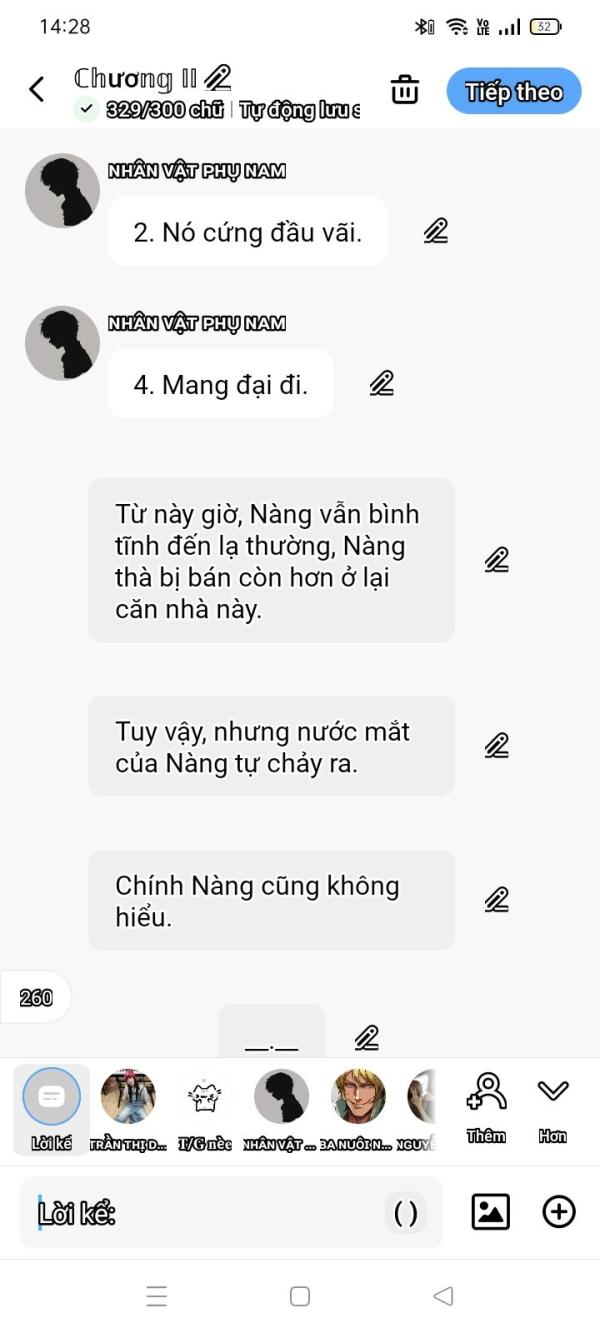This screenshot has width=600, height=1333.
Task: Expand more options with Hơn chevron
Action: (553, 1108)
